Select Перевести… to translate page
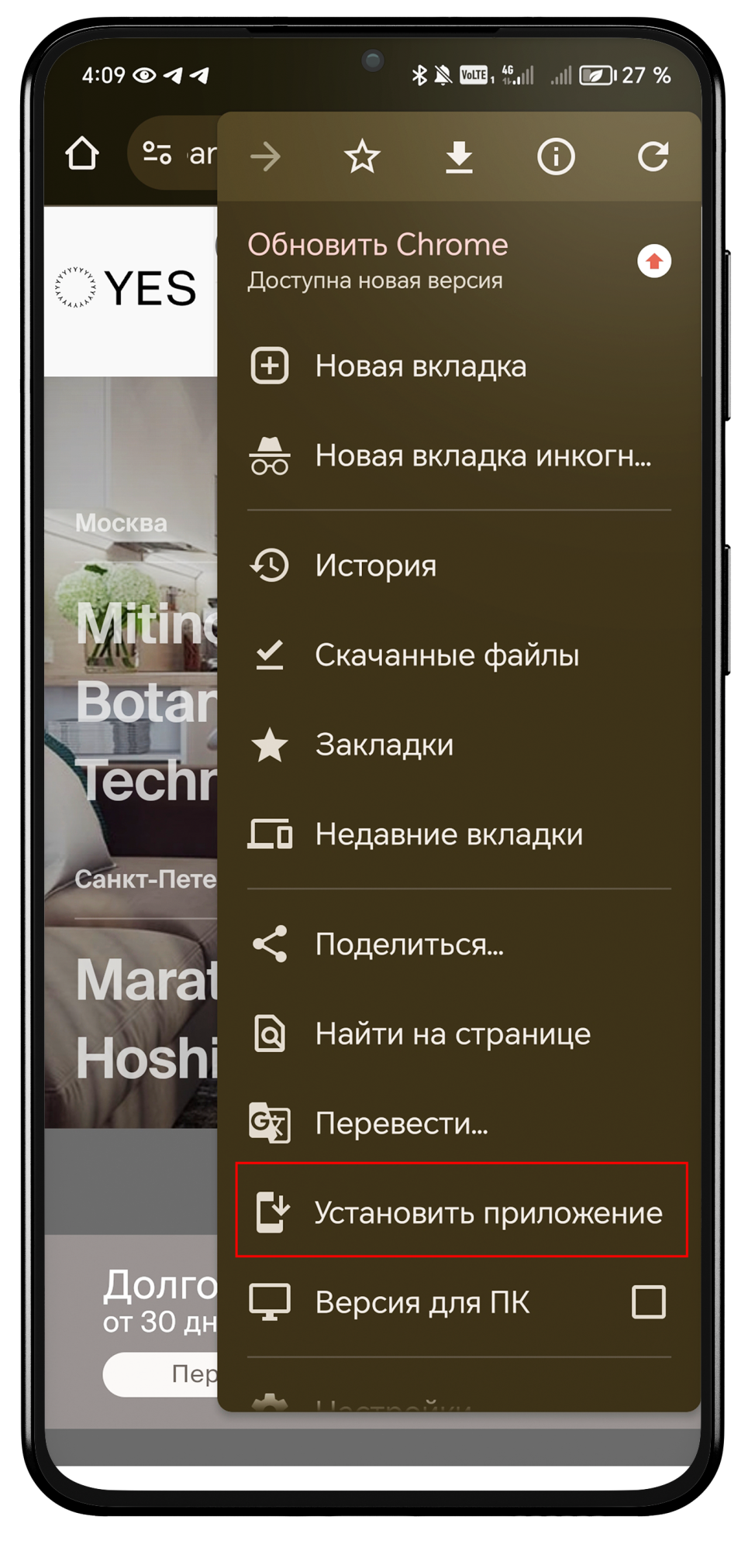 click(401, 1123)
